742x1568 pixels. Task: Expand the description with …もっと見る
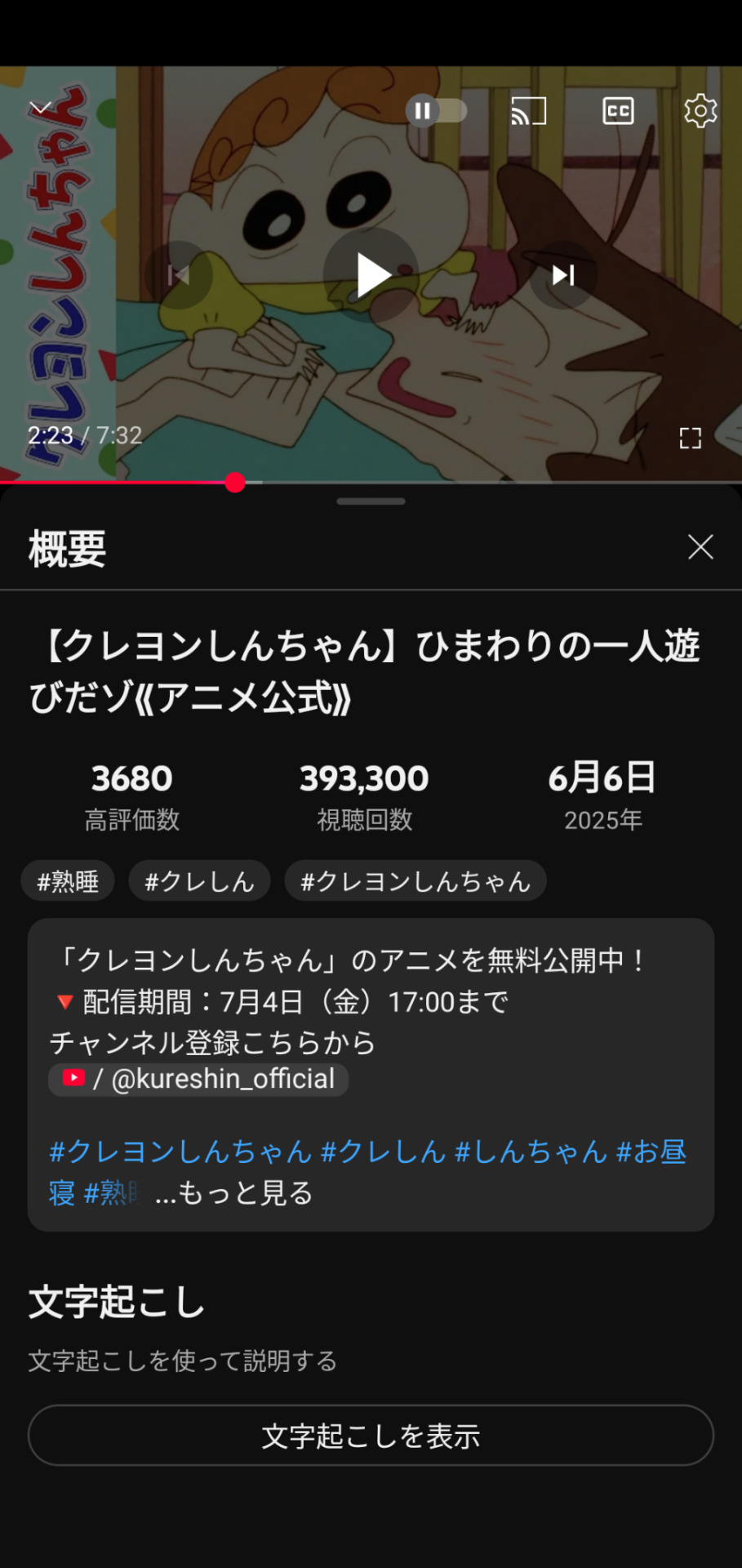(235, 1193)
